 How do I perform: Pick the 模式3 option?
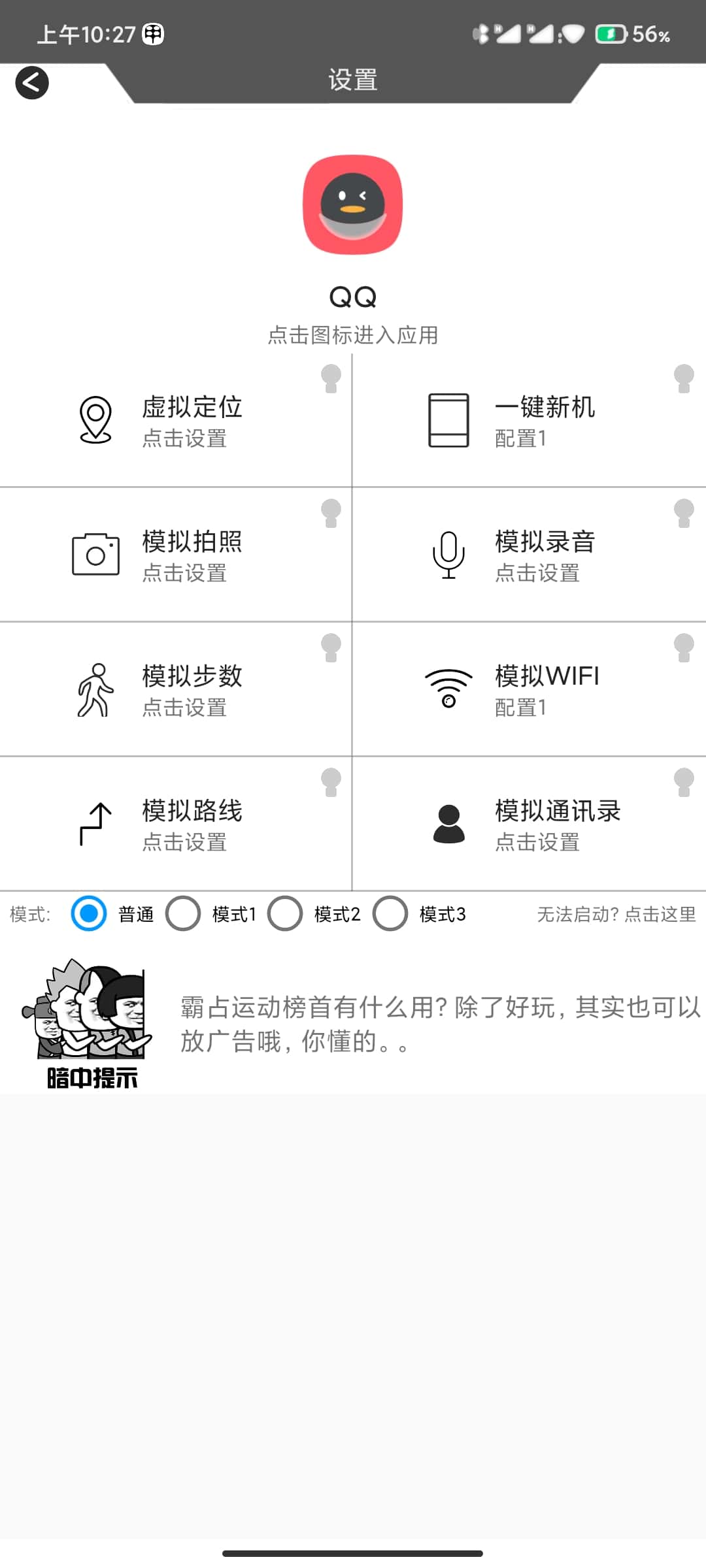point(390,913)
